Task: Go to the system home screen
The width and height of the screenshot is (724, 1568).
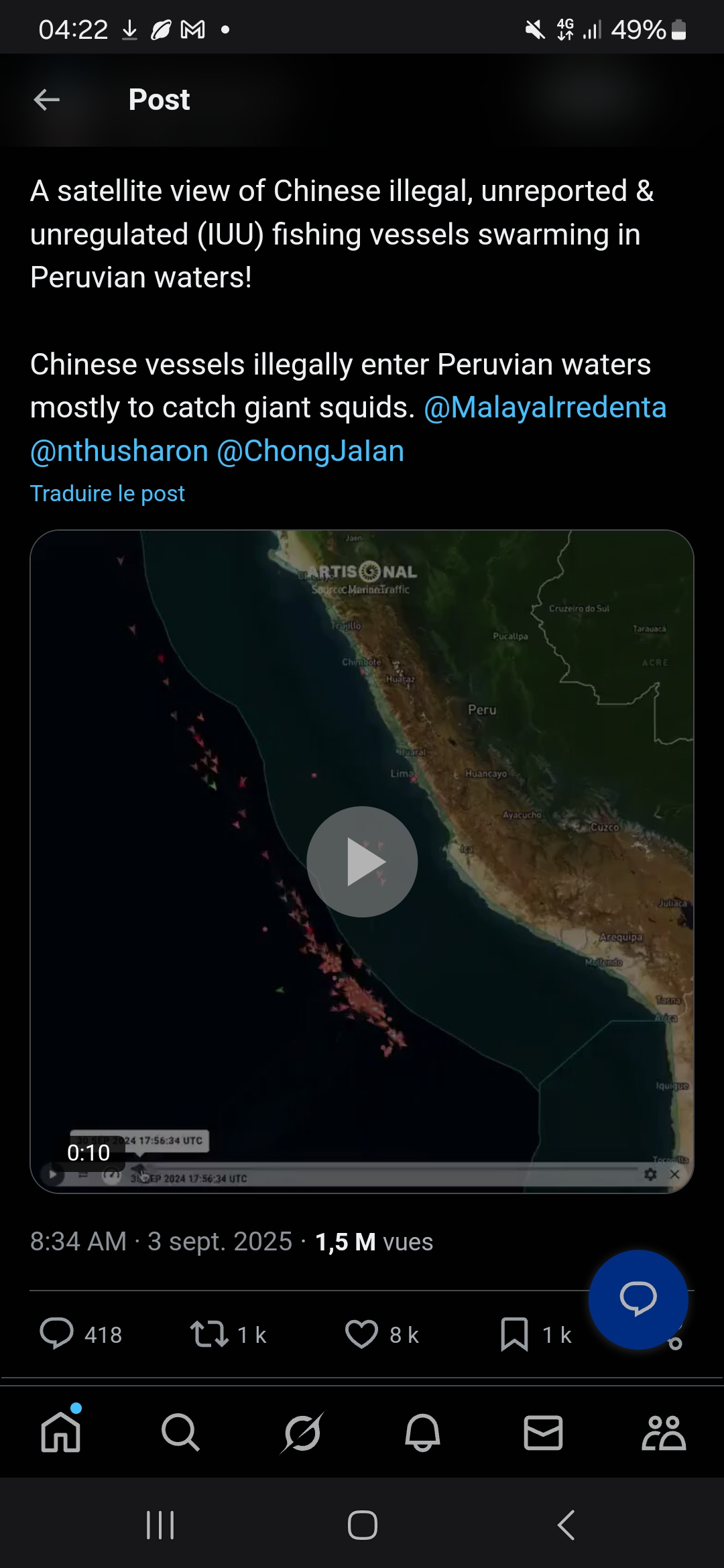Action: [x=362, y=1525]
